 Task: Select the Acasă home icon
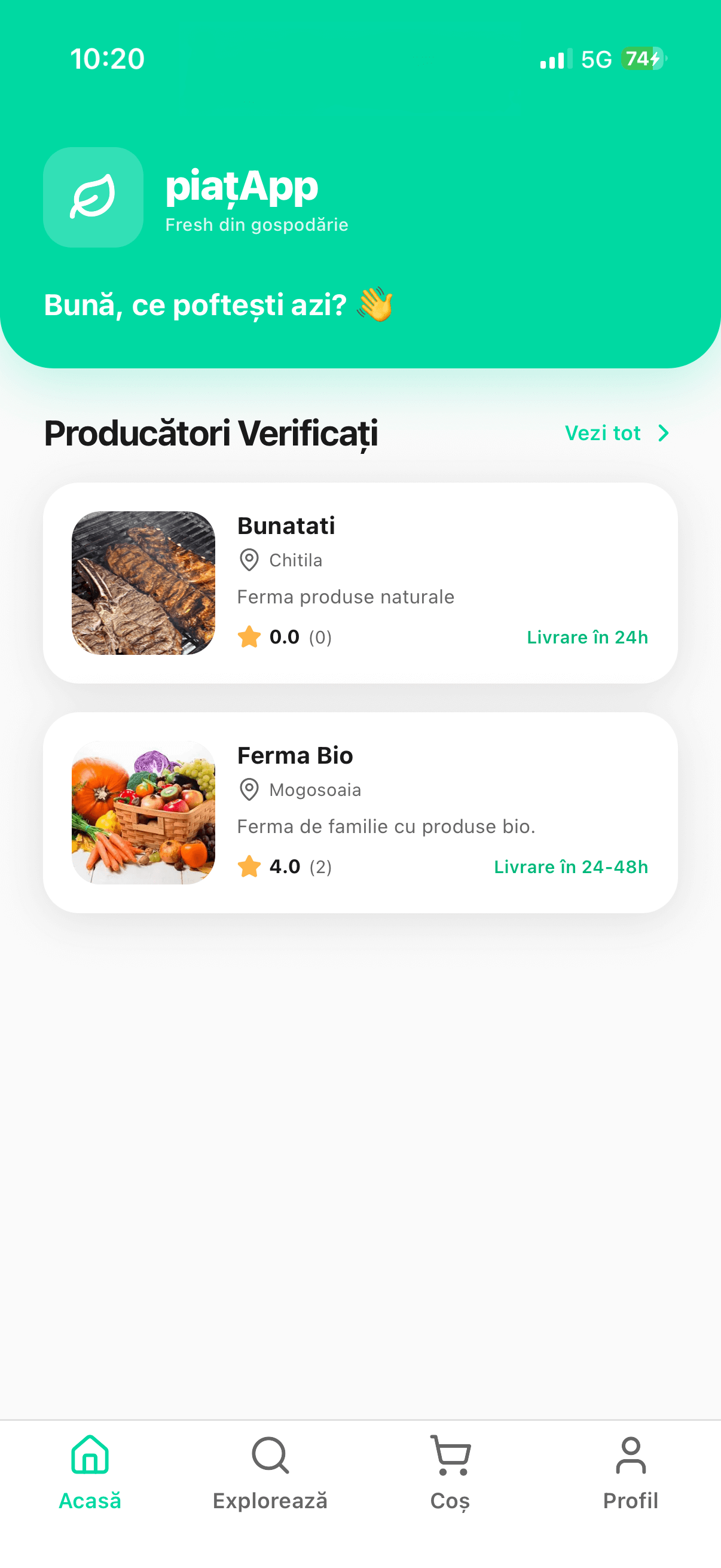point(90,1455)
